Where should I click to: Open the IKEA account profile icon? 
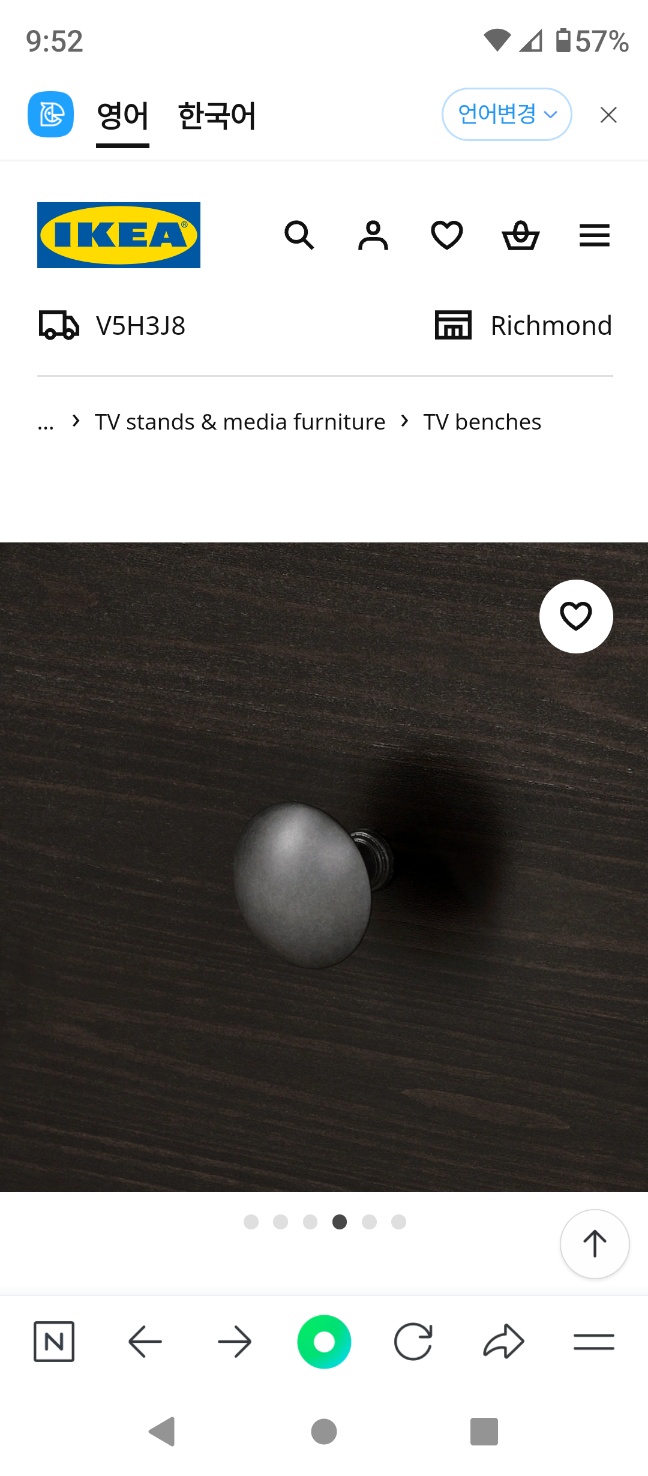(x=373, y=236)
